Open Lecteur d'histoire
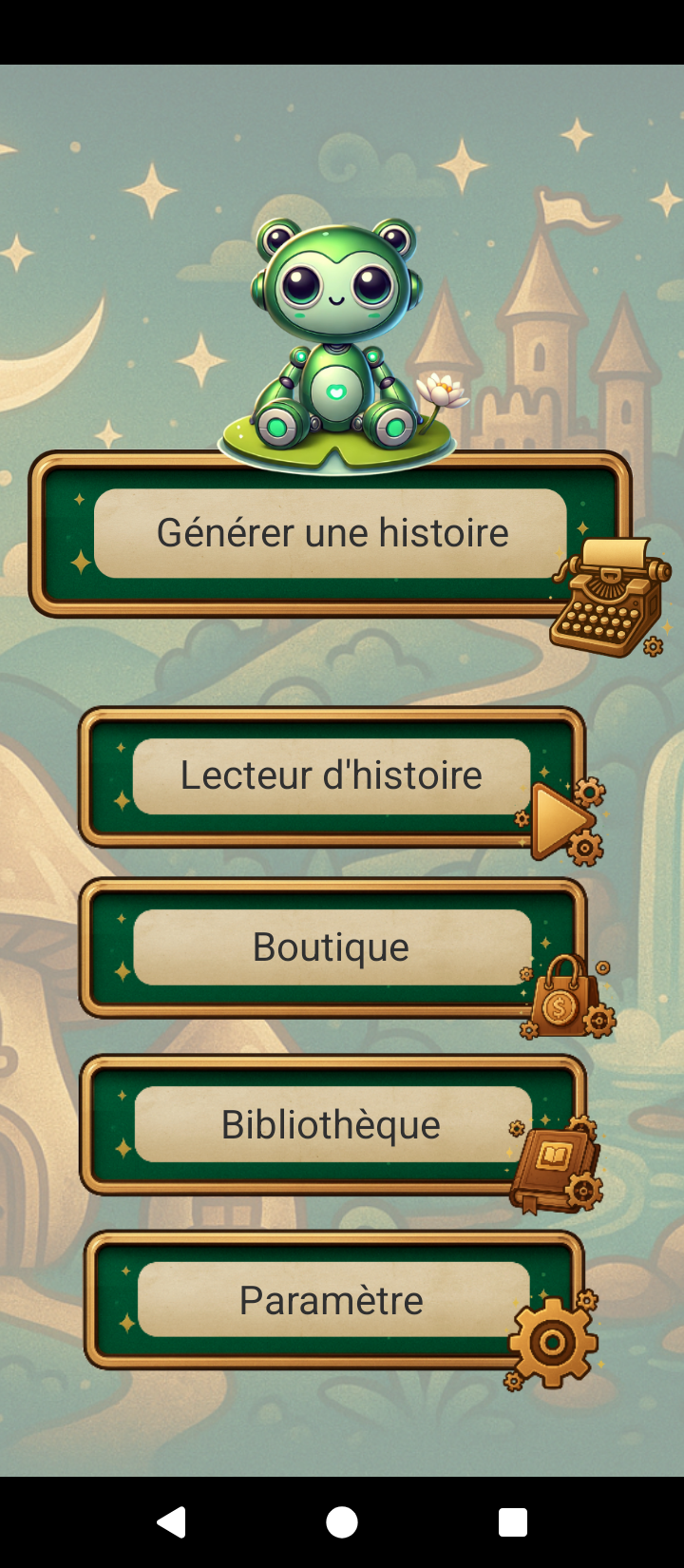Screen dimensions: 684x1568 [331, 776]
